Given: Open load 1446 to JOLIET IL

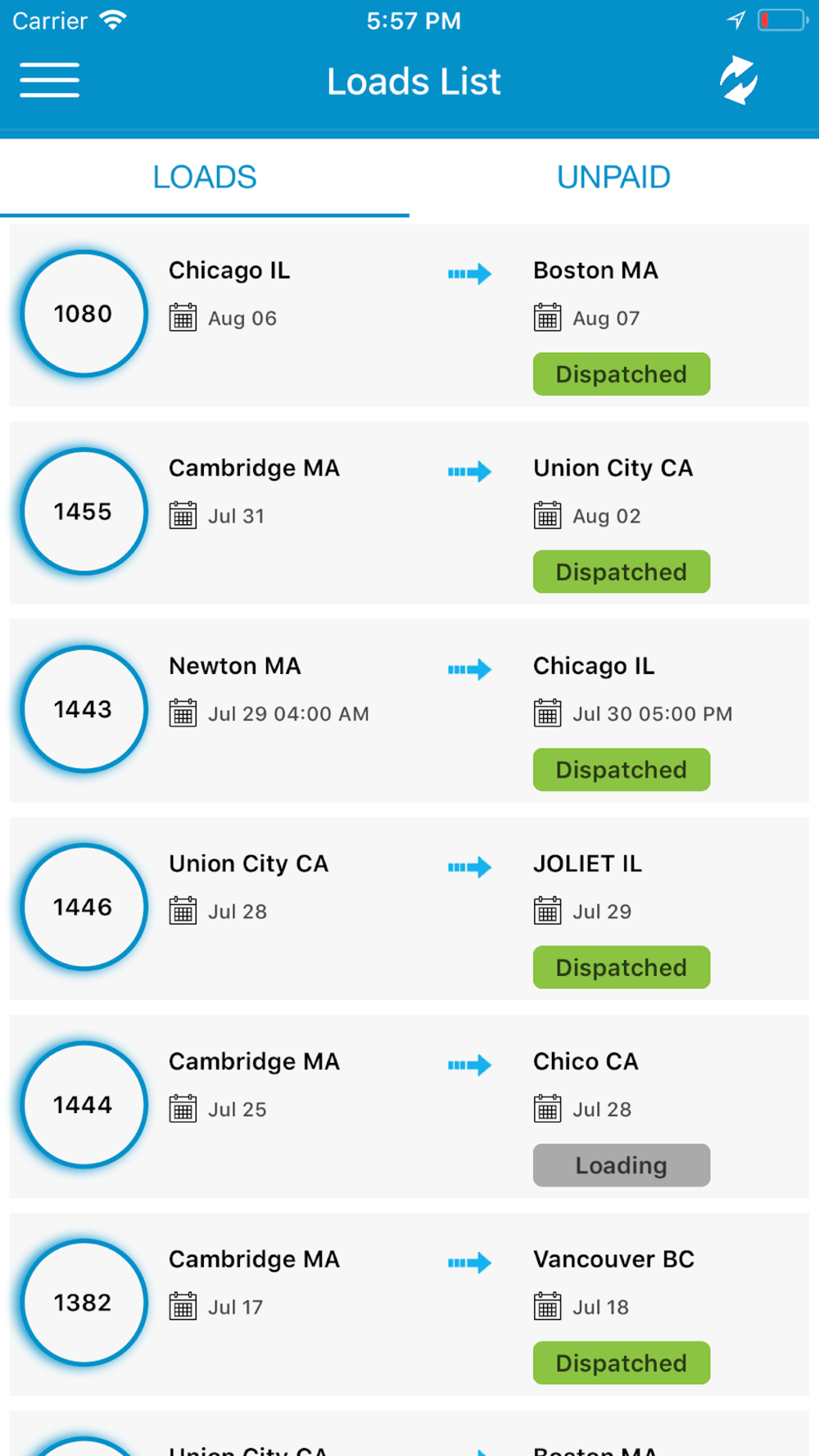Looking at the screenshot, I should click(x=409, y=909).
